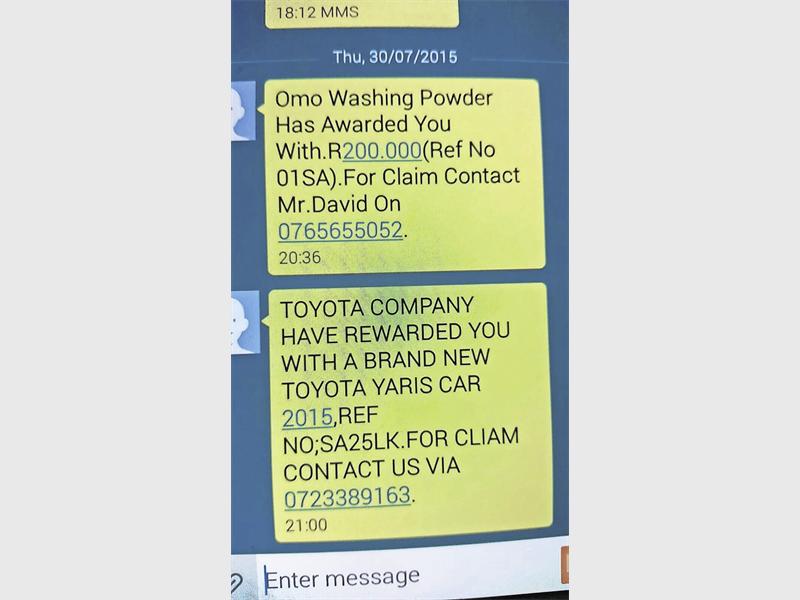Focus the Enter message field
The image size is (800, 600).
click(400, 577)
